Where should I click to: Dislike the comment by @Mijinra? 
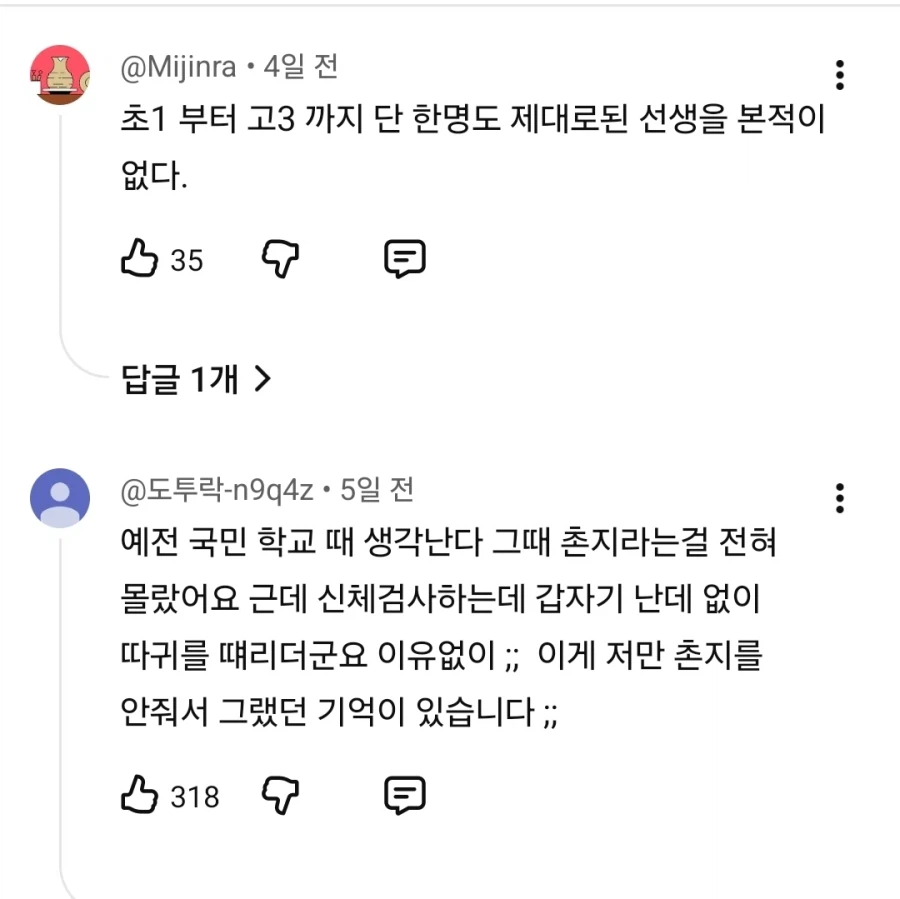point(281,260)
